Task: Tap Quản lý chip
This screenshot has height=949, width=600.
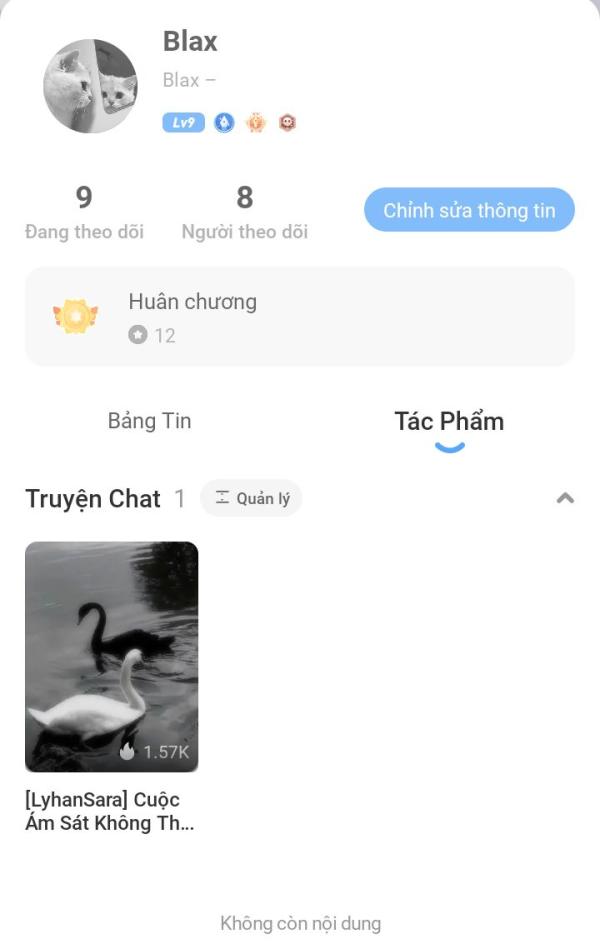Action: [x=251, y=498]
